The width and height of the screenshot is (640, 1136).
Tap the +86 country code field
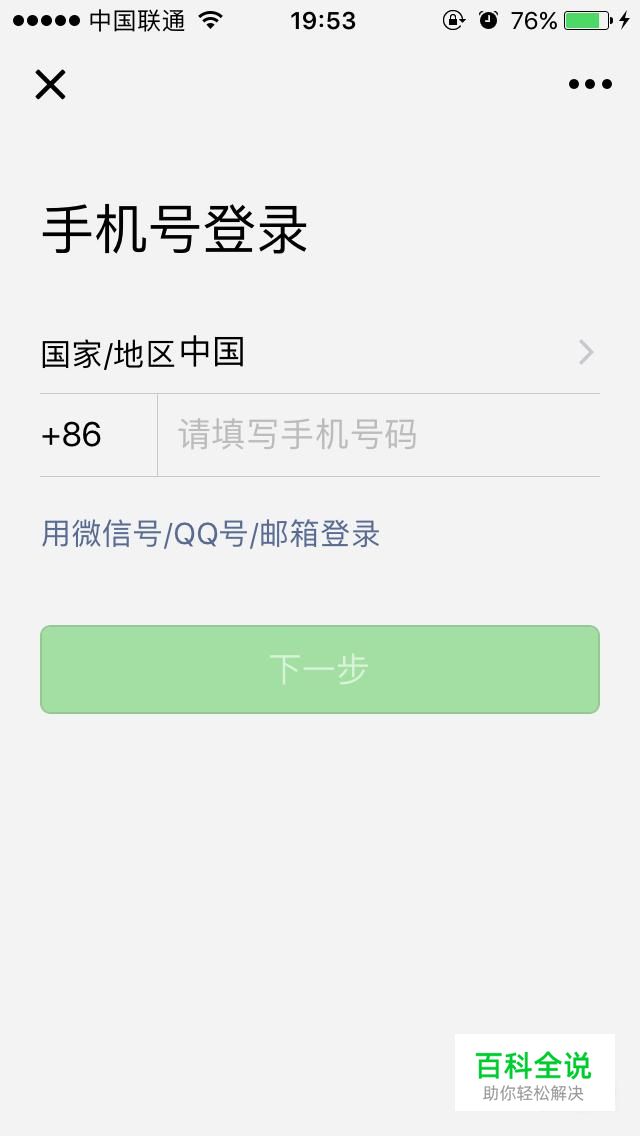tap(72, 435)
